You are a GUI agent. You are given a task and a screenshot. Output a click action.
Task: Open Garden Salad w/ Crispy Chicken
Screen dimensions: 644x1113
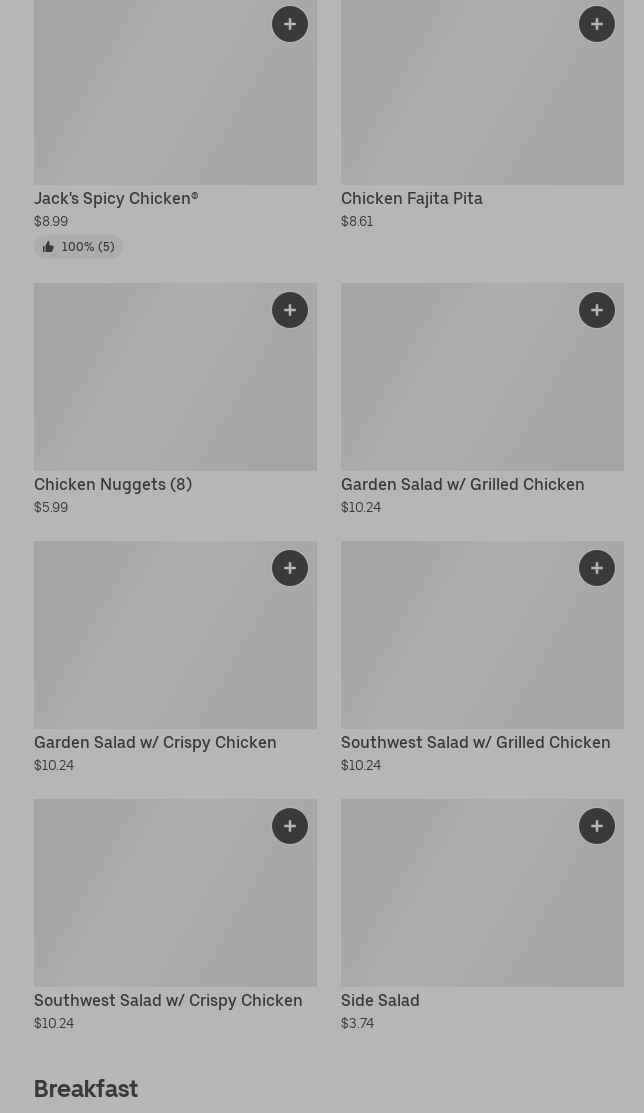point(155,742)
